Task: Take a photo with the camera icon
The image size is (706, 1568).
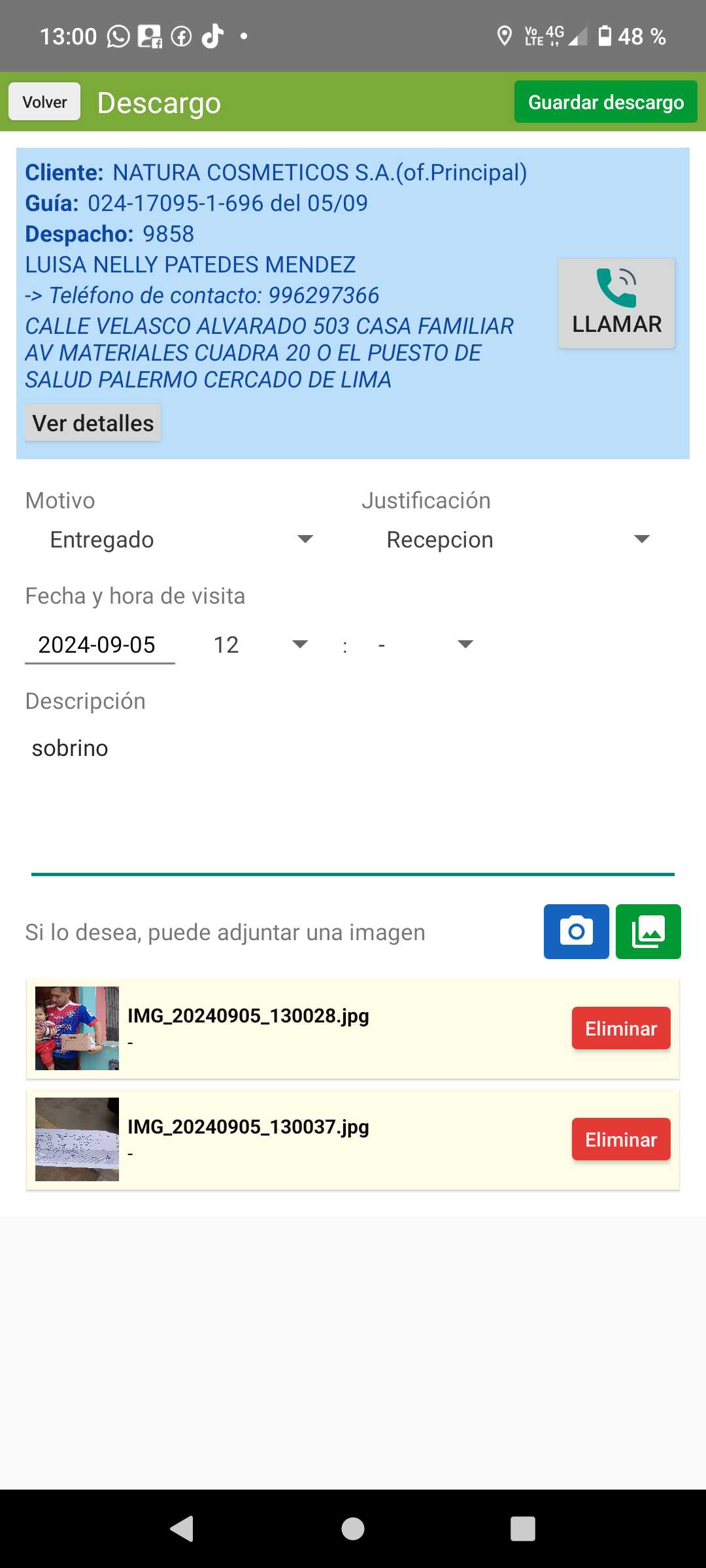Action: click(576, 932)
